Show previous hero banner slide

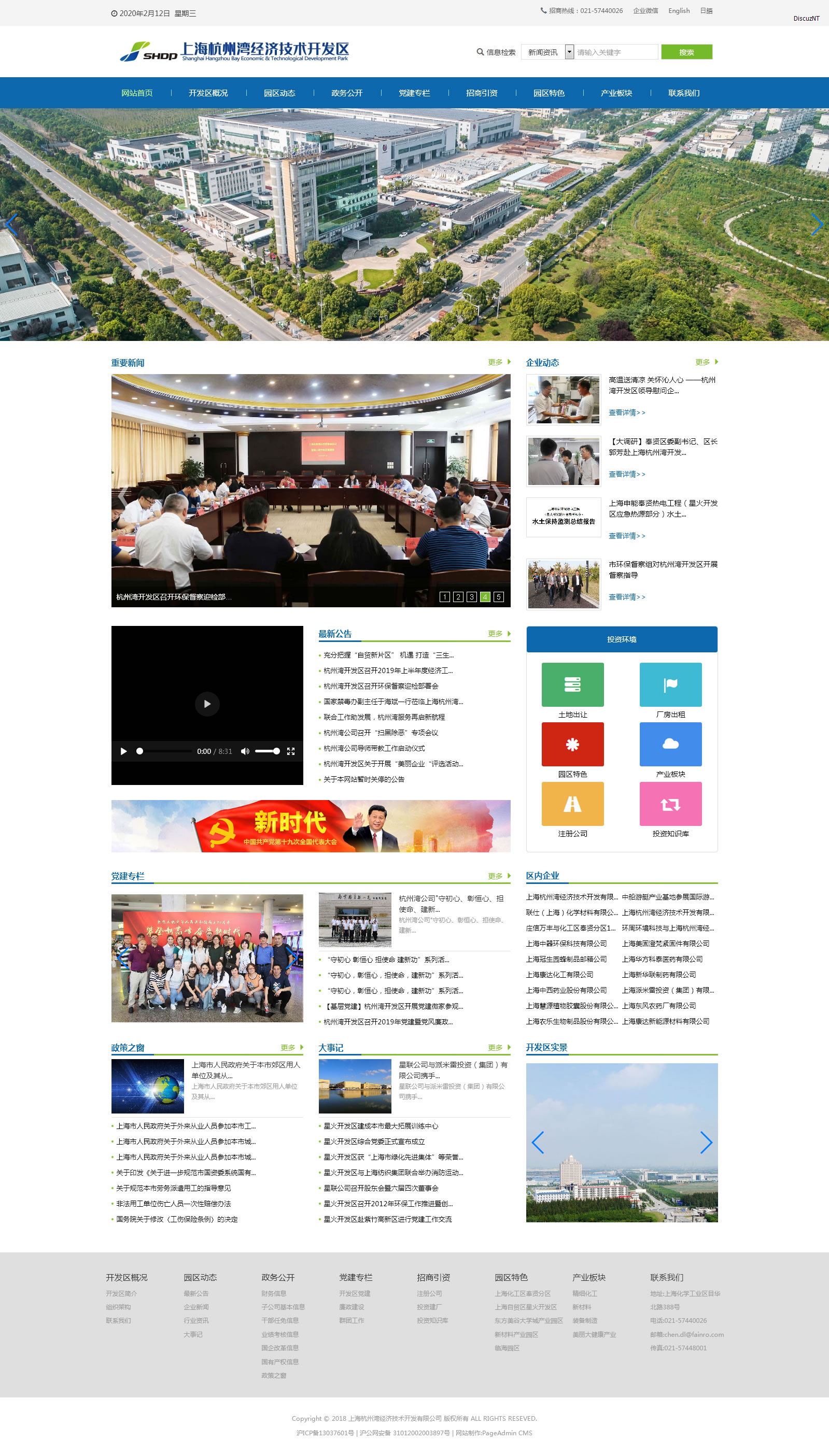pyautogui.click(x=11, y=224)
